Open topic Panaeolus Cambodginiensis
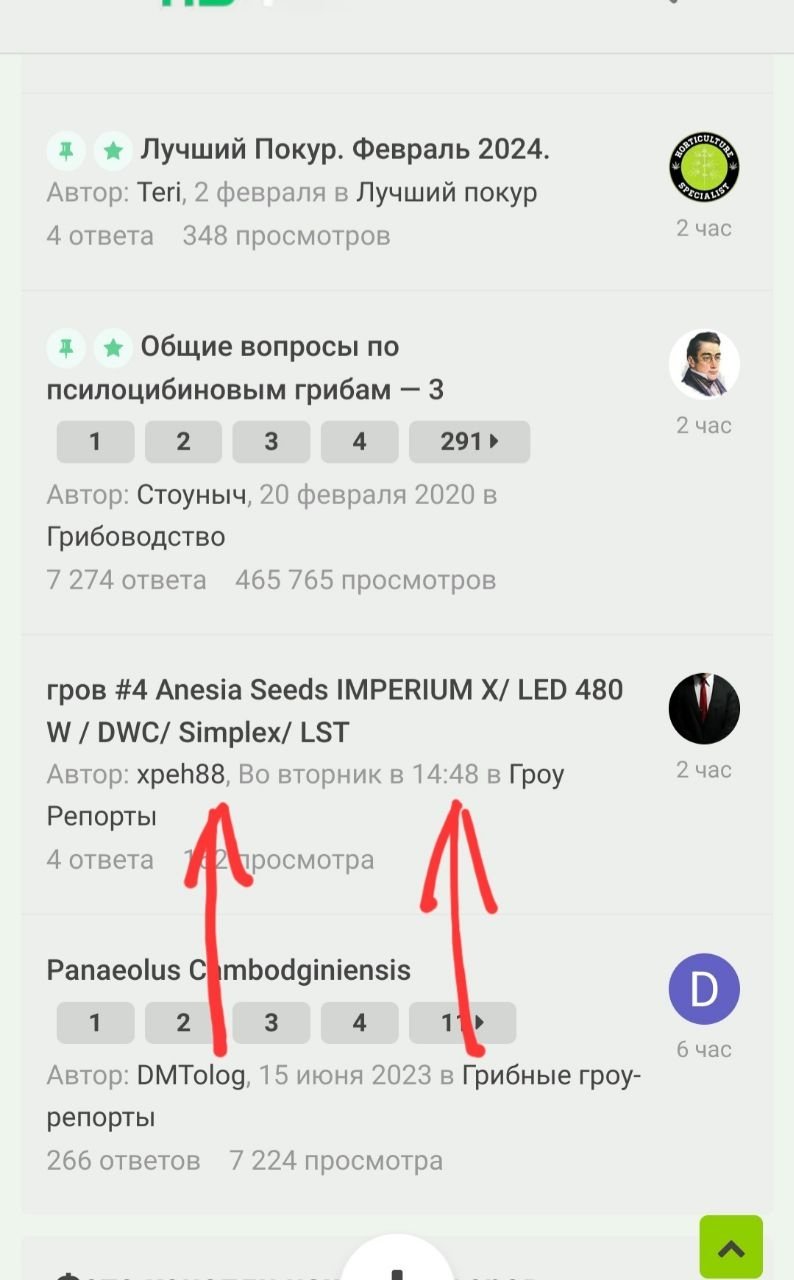794x1280 pixels. point(229,970)
